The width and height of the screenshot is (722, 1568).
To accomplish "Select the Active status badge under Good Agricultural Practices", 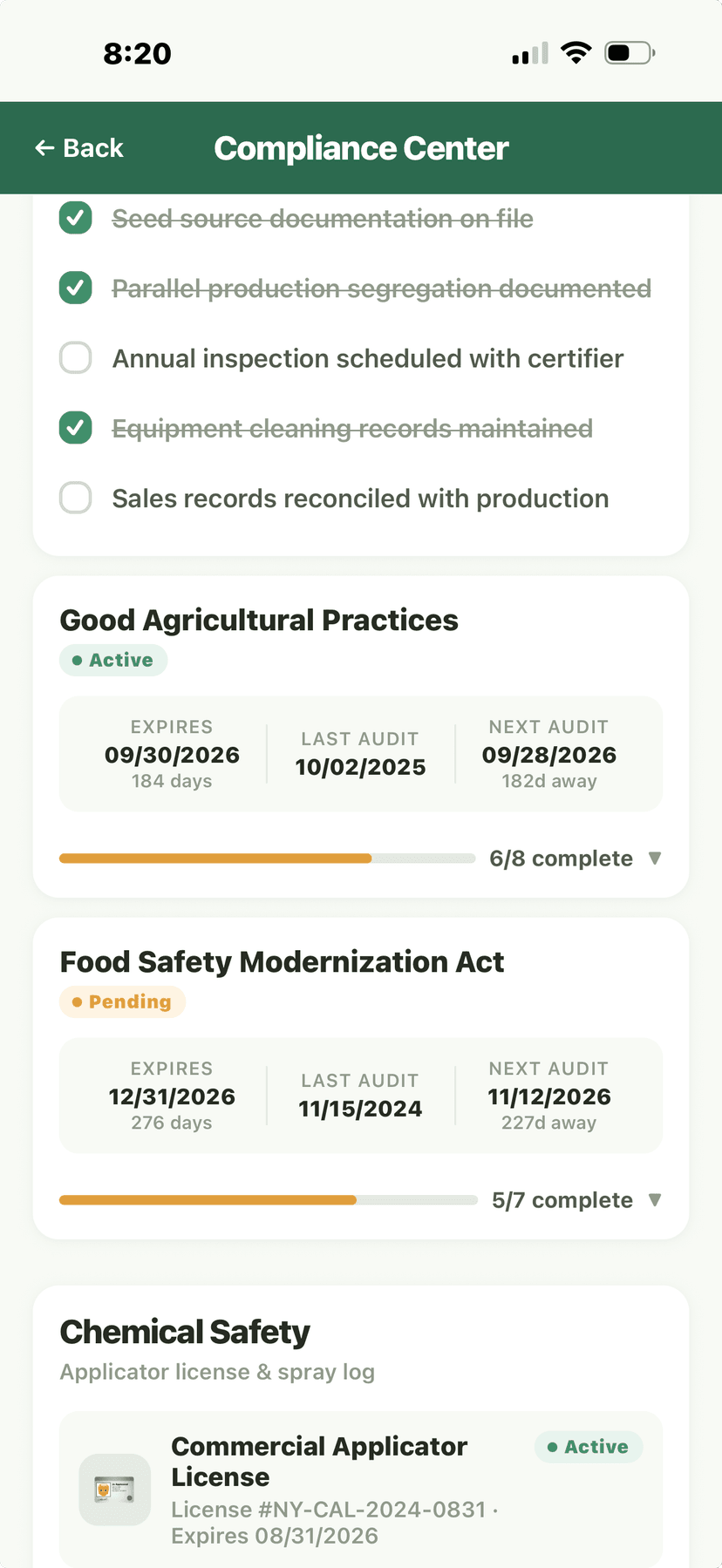I will pos(112,660).
